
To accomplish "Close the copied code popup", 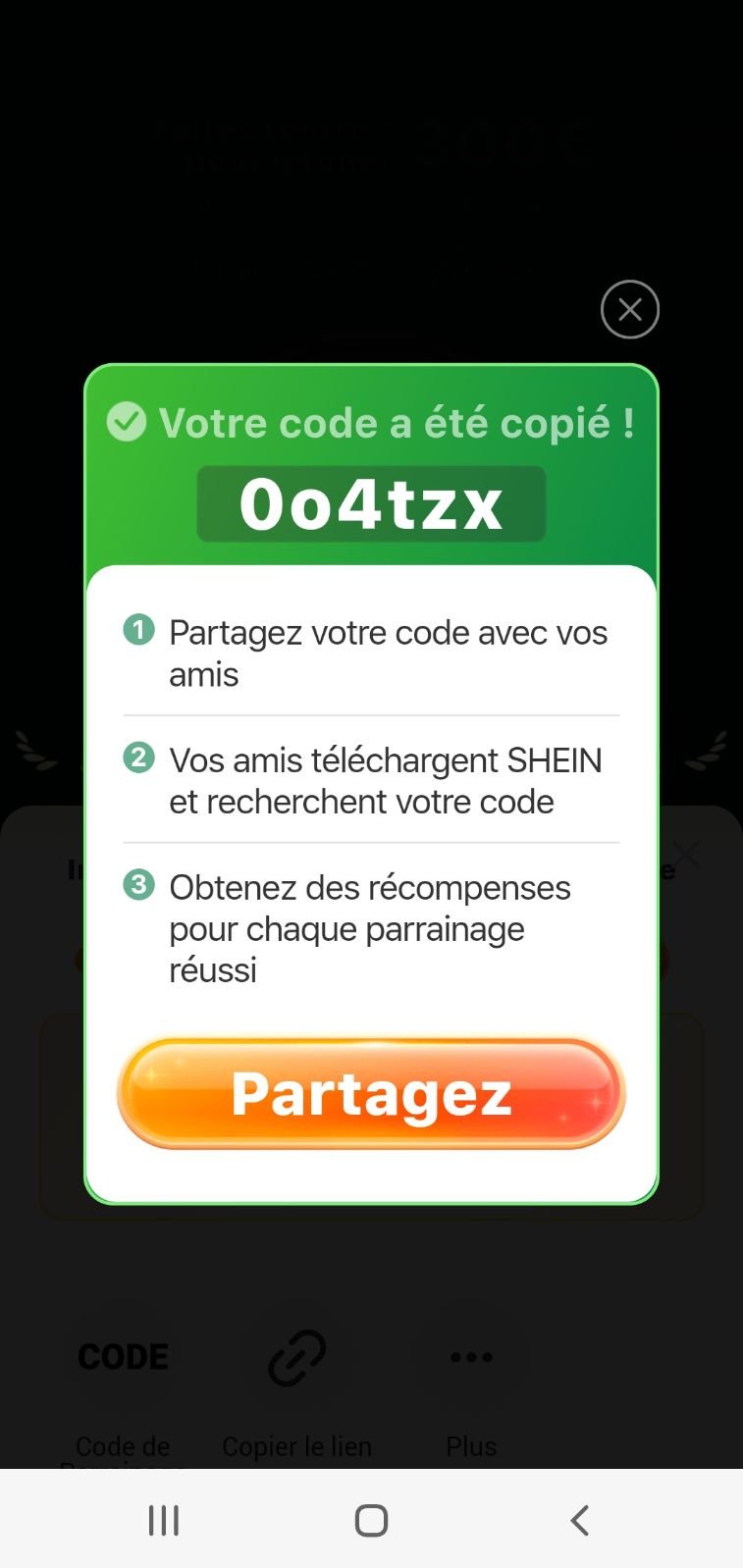I will point(629,310).
